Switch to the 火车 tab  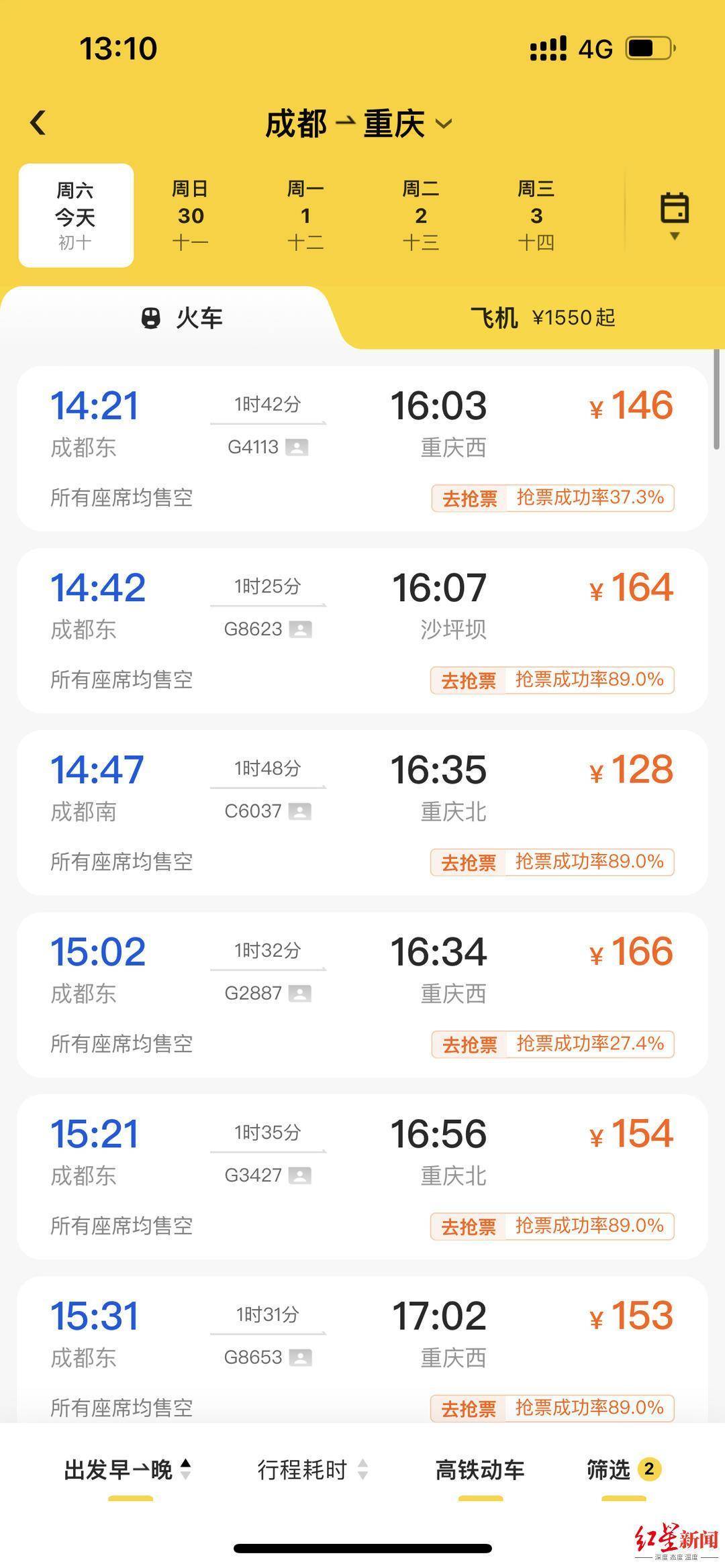click(181, 318)
